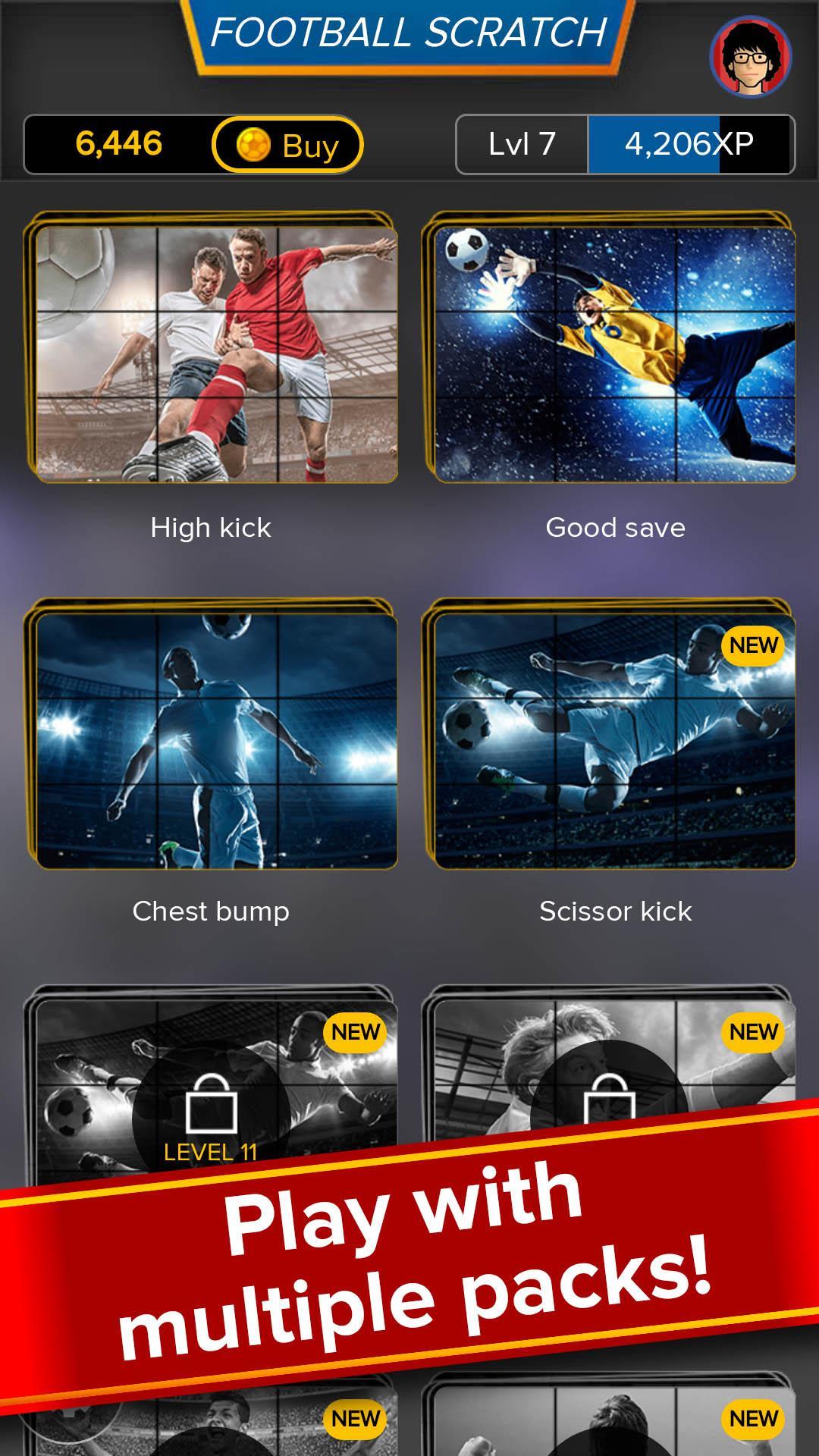819x1456 pixels.
Task: Tap the Buy coins button
Action: click(287, 144)
